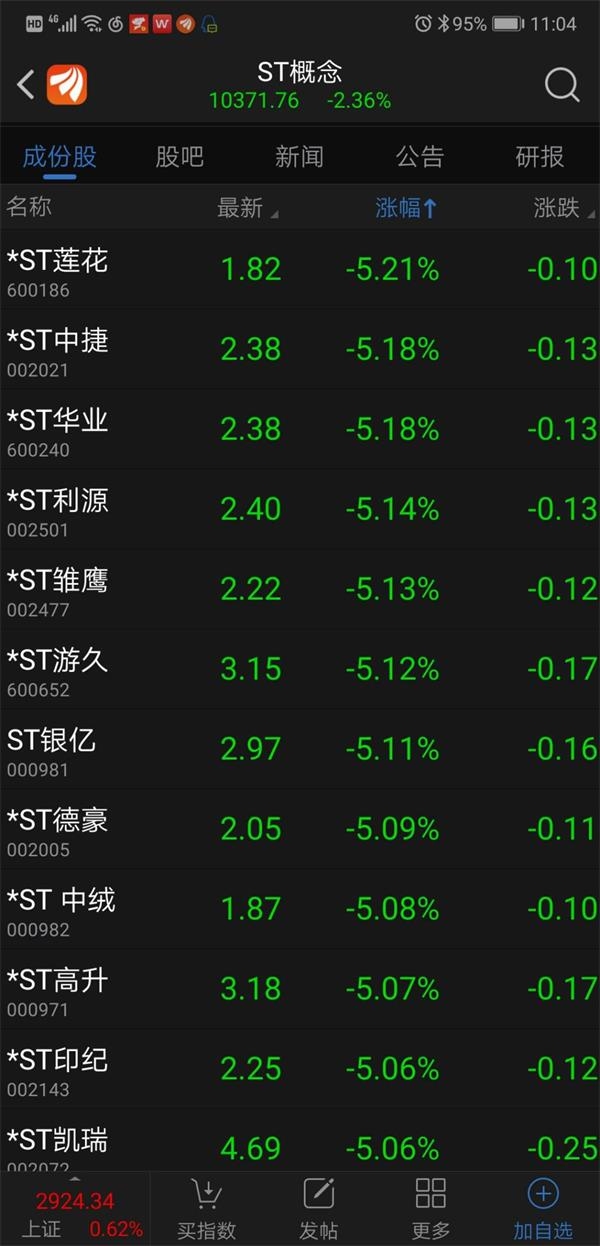Screen dimensions: 600x1246
Task: Open the 公告 tab
Action: [419, 157]
